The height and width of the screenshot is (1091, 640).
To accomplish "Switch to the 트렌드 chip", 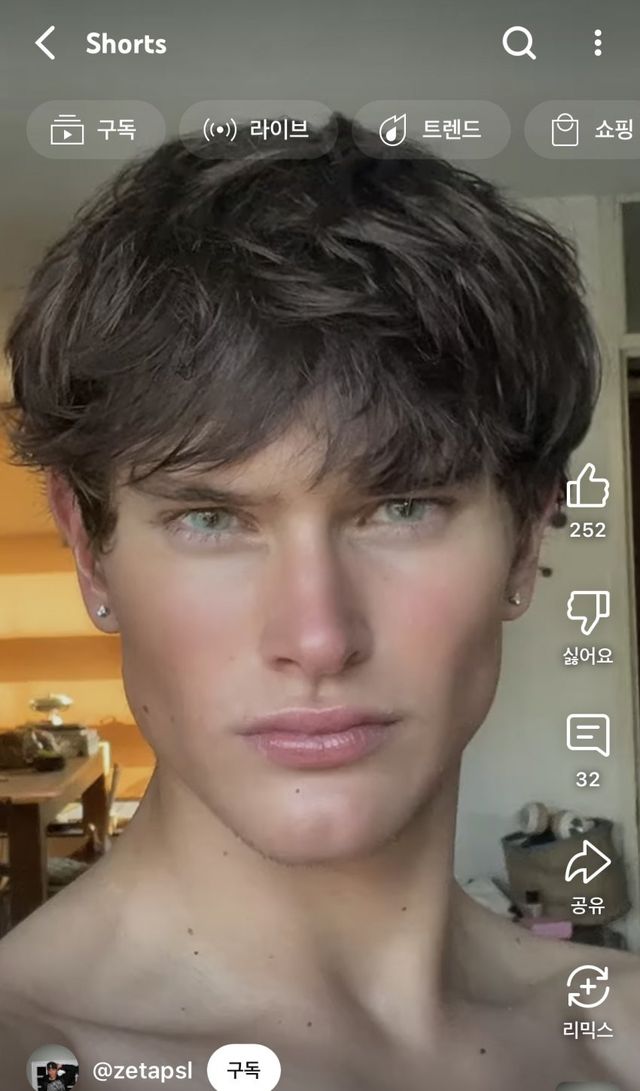I will [x=430, y=129].
